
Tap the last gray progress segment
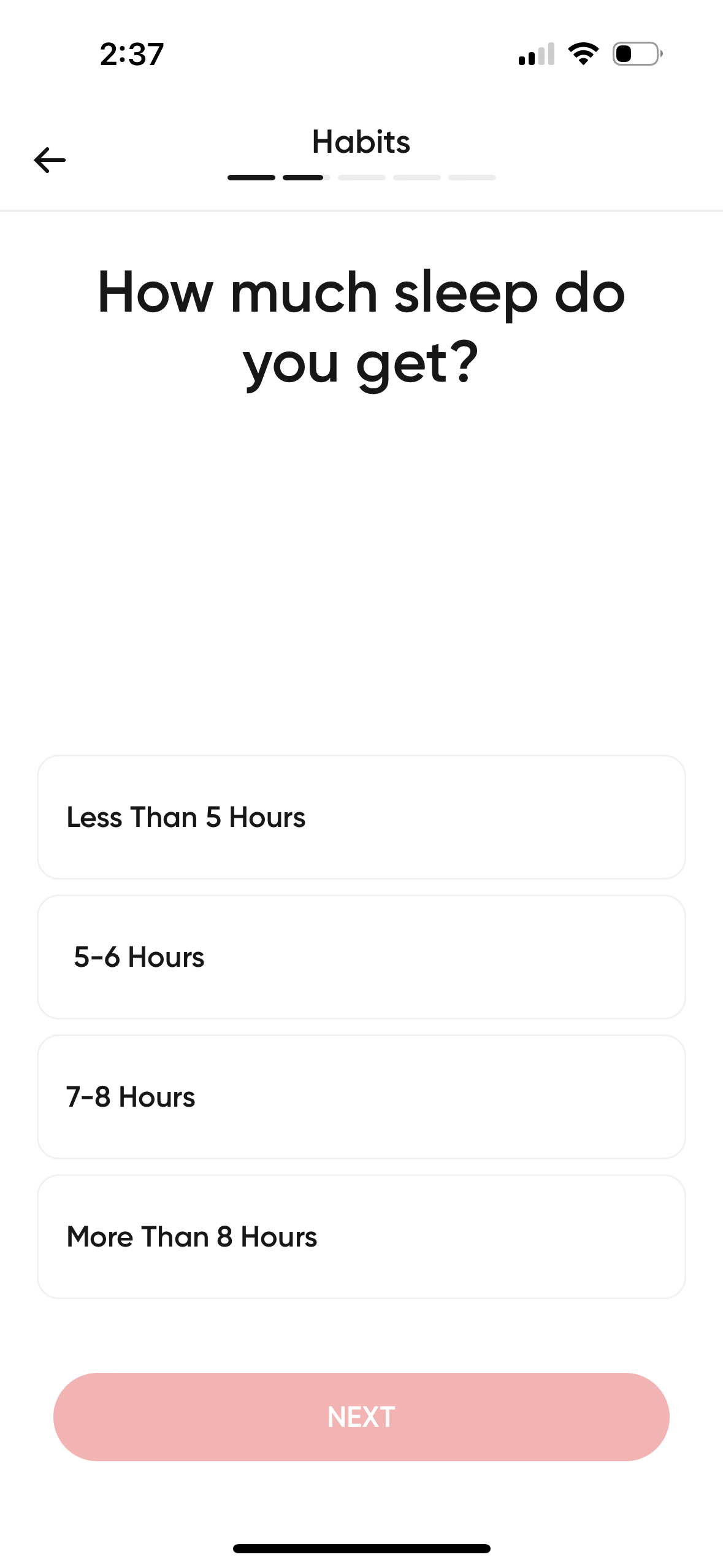[x=472, y=177]
